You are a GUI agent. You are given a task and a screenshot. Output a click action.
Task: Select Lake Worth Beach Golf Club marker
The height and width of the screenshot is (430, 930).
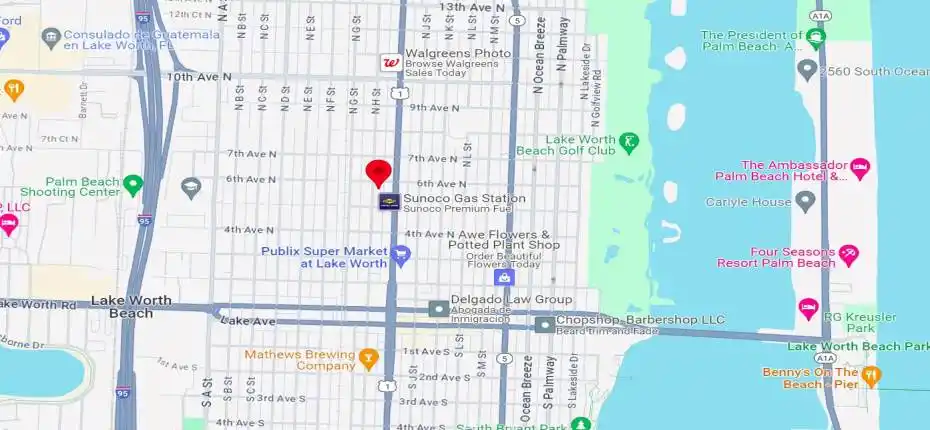tap(629, 143)
